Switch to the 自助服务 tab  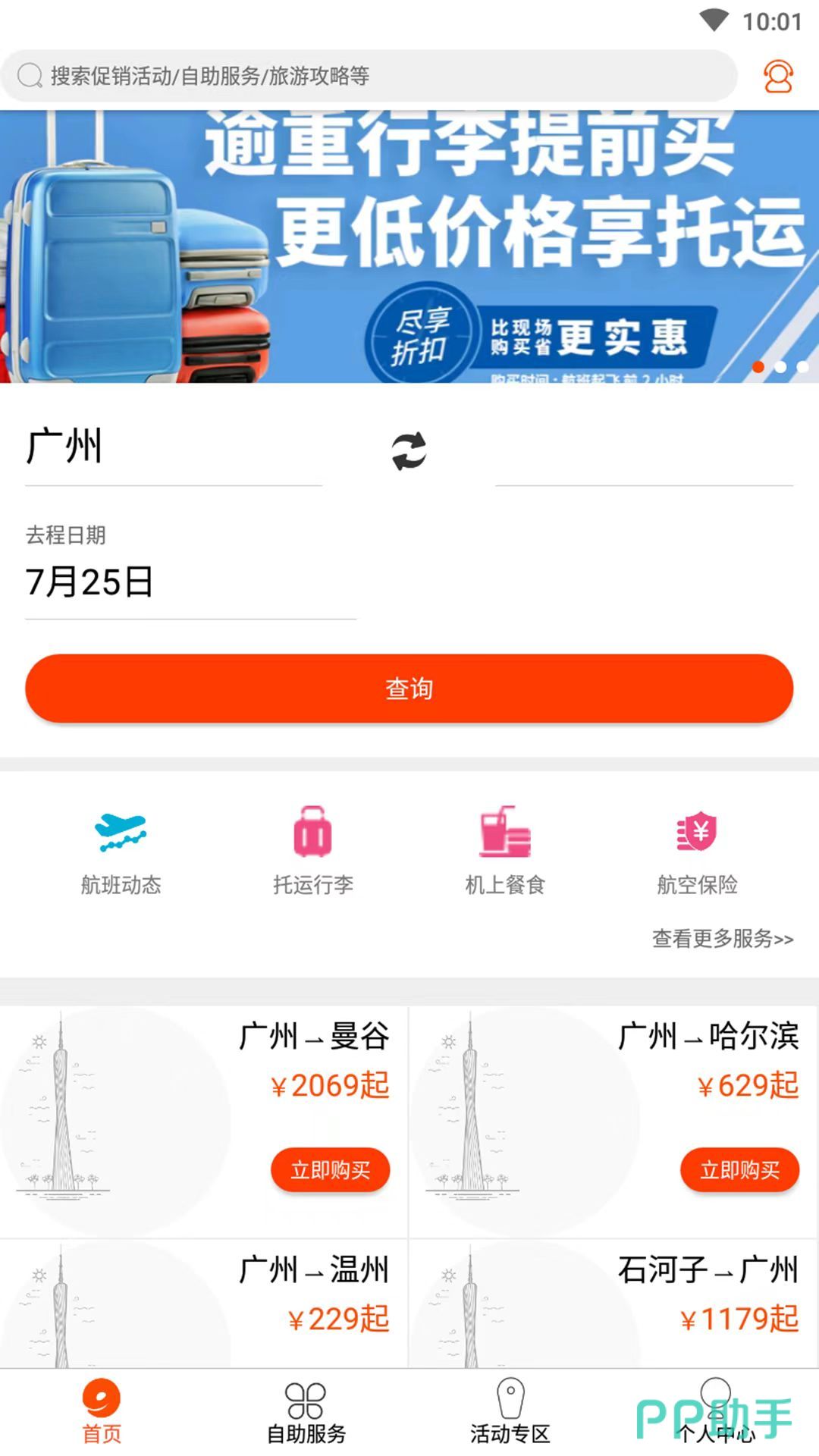[x=306, y=1412]
